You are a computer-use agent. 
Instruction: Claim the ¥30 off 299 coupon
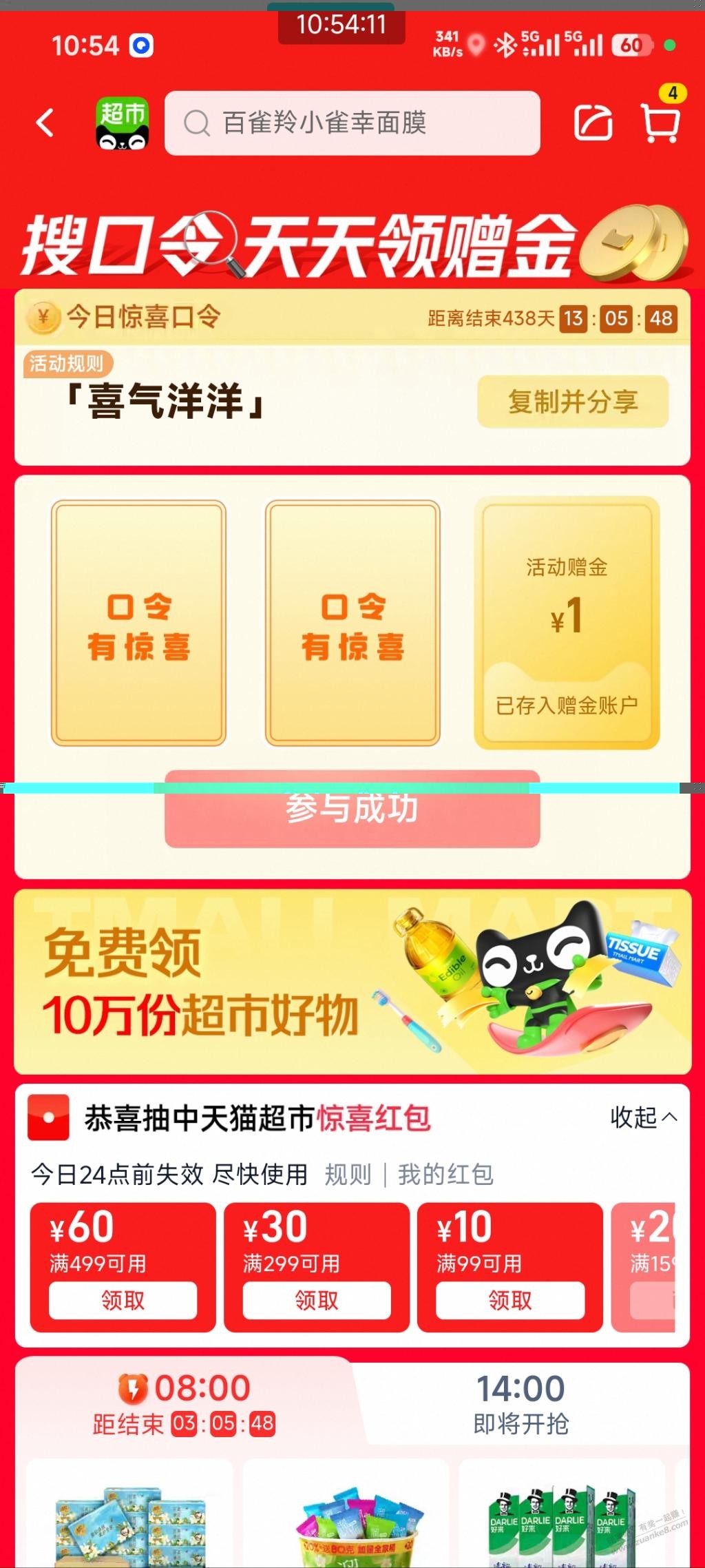pos(317,1300)
